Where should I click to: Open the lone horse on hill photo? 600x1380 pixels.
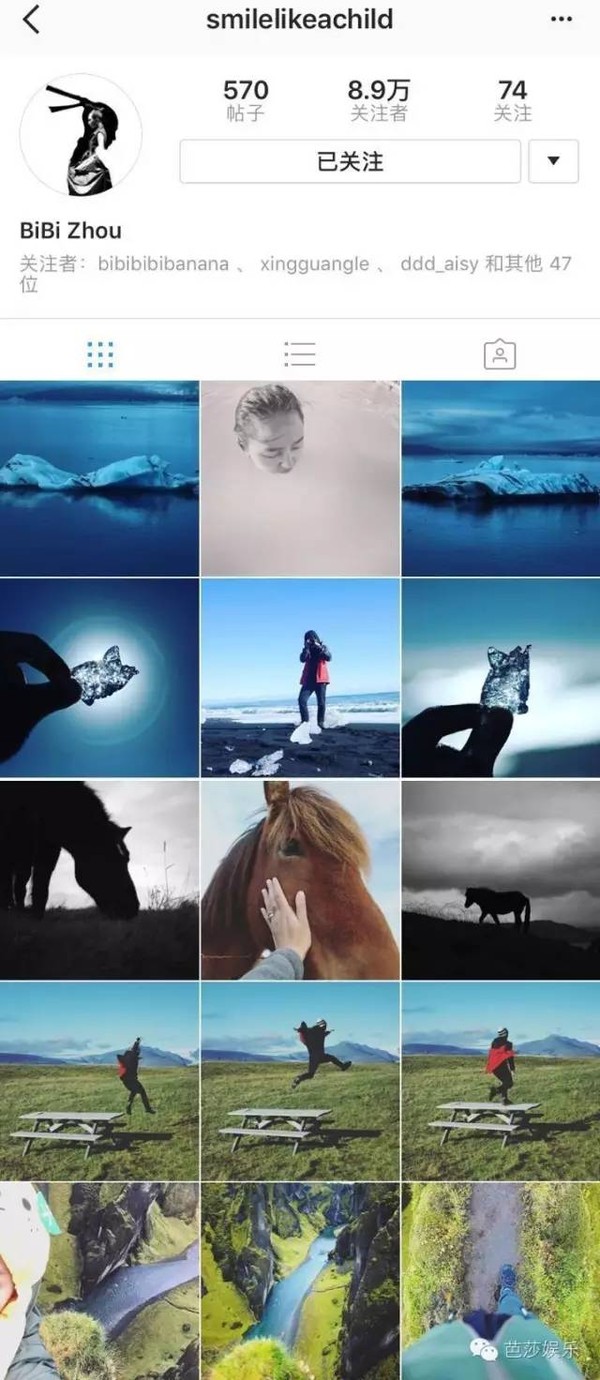[x=501, y=880]
